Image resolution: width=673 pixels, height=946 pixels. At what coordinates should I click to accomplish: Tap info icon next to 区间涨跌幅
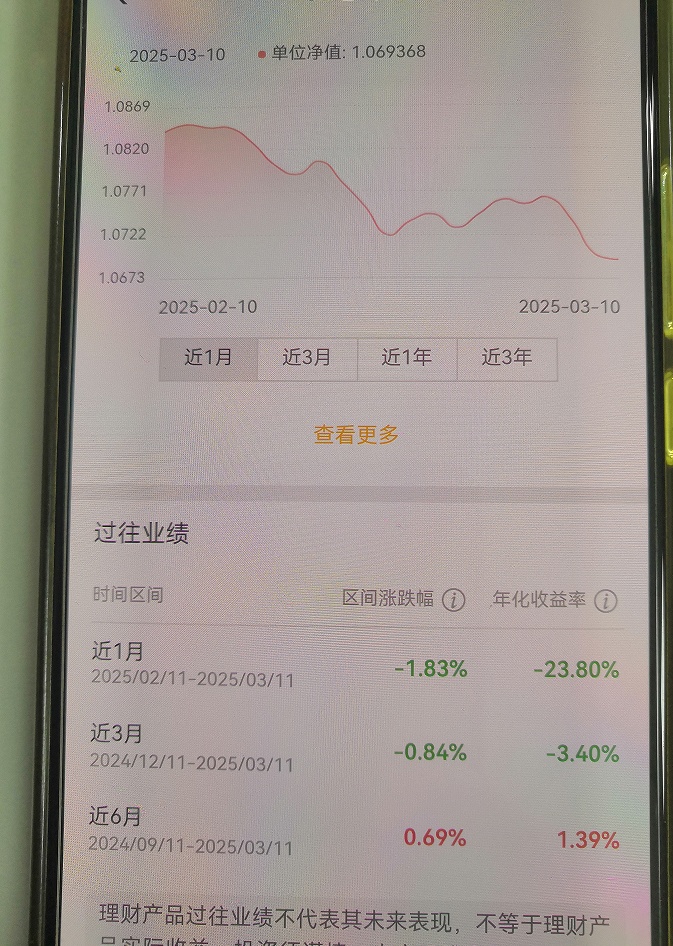pos(454,600)
